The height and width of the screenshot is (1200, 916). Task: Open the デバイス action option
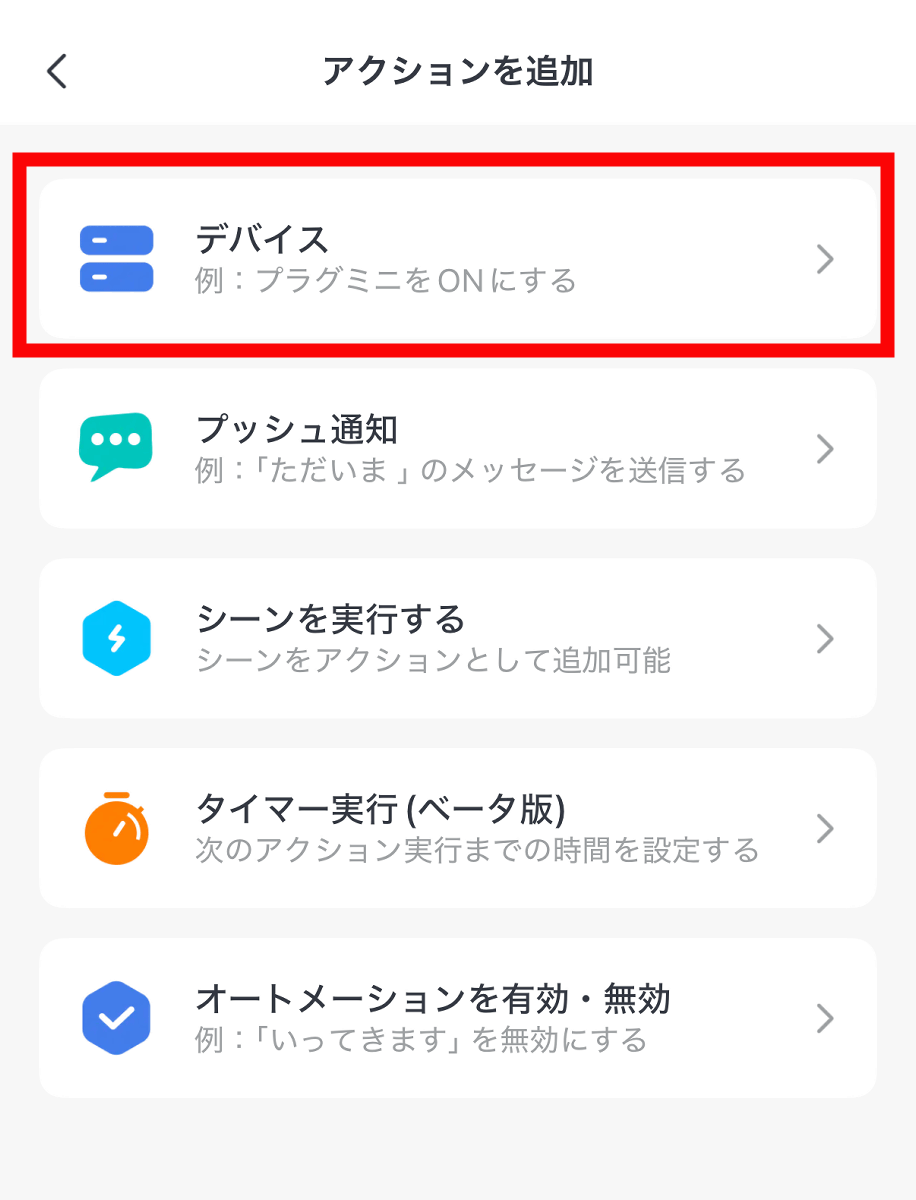[457, 258]
